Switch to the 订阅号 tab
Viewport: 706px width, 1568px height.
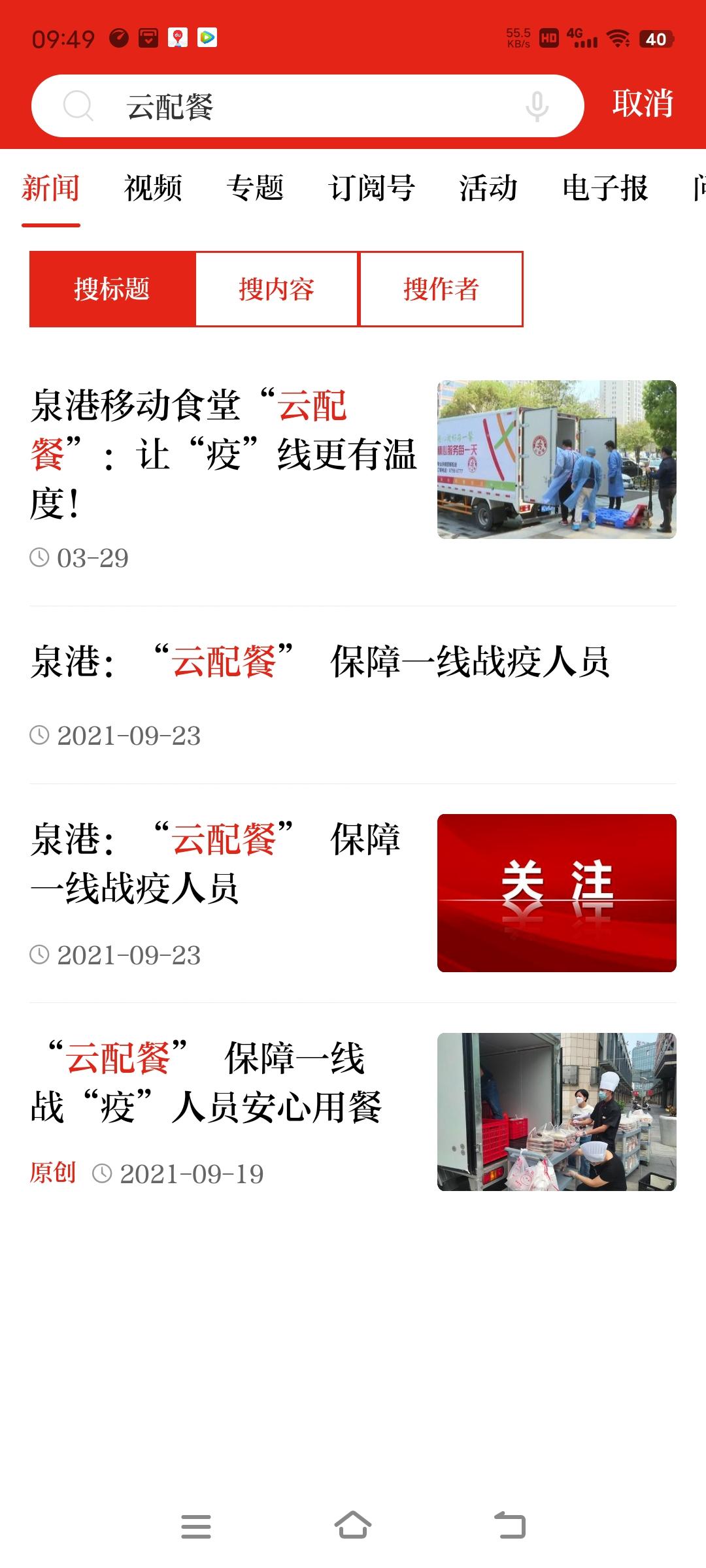coord(371,189)
